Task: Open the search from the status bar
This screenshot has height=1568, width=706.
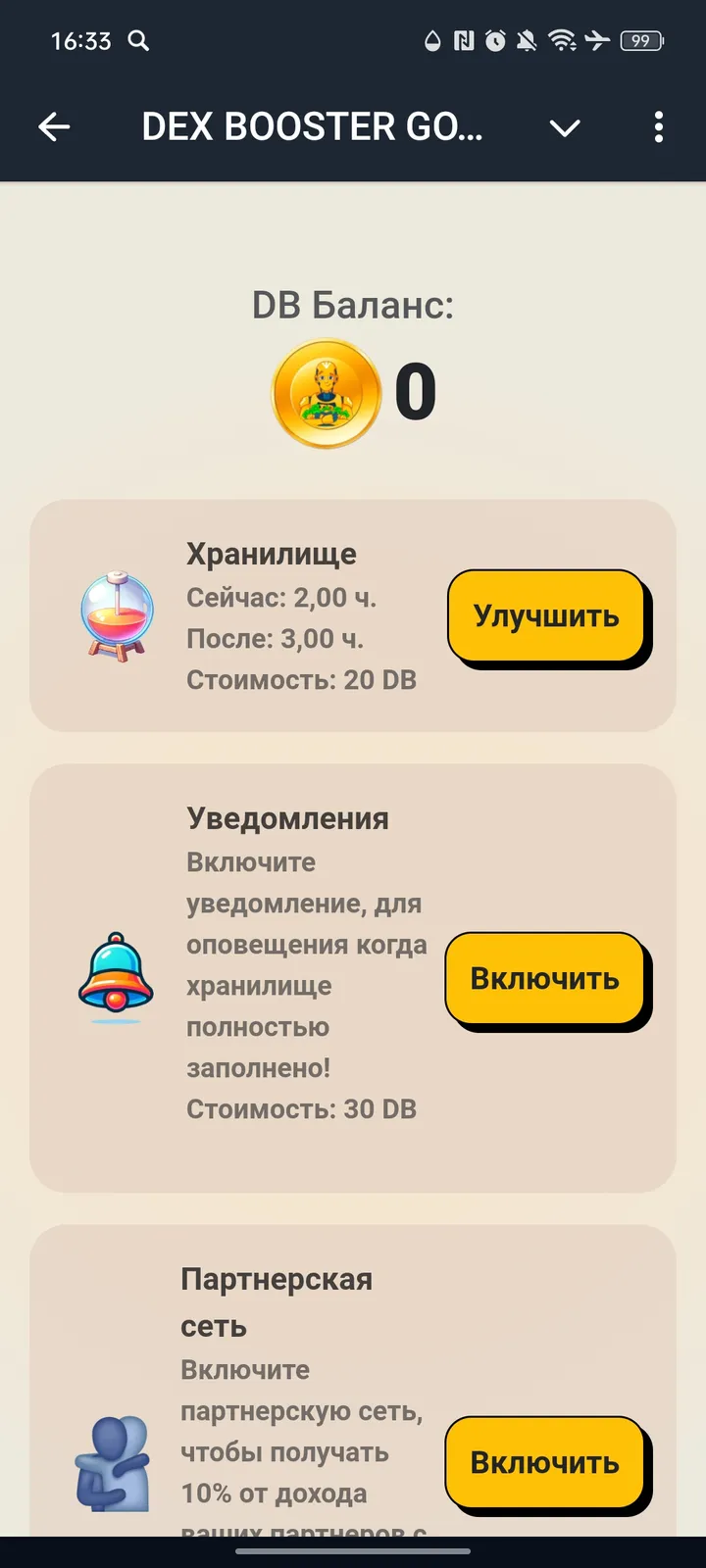Action: point(138,42)
